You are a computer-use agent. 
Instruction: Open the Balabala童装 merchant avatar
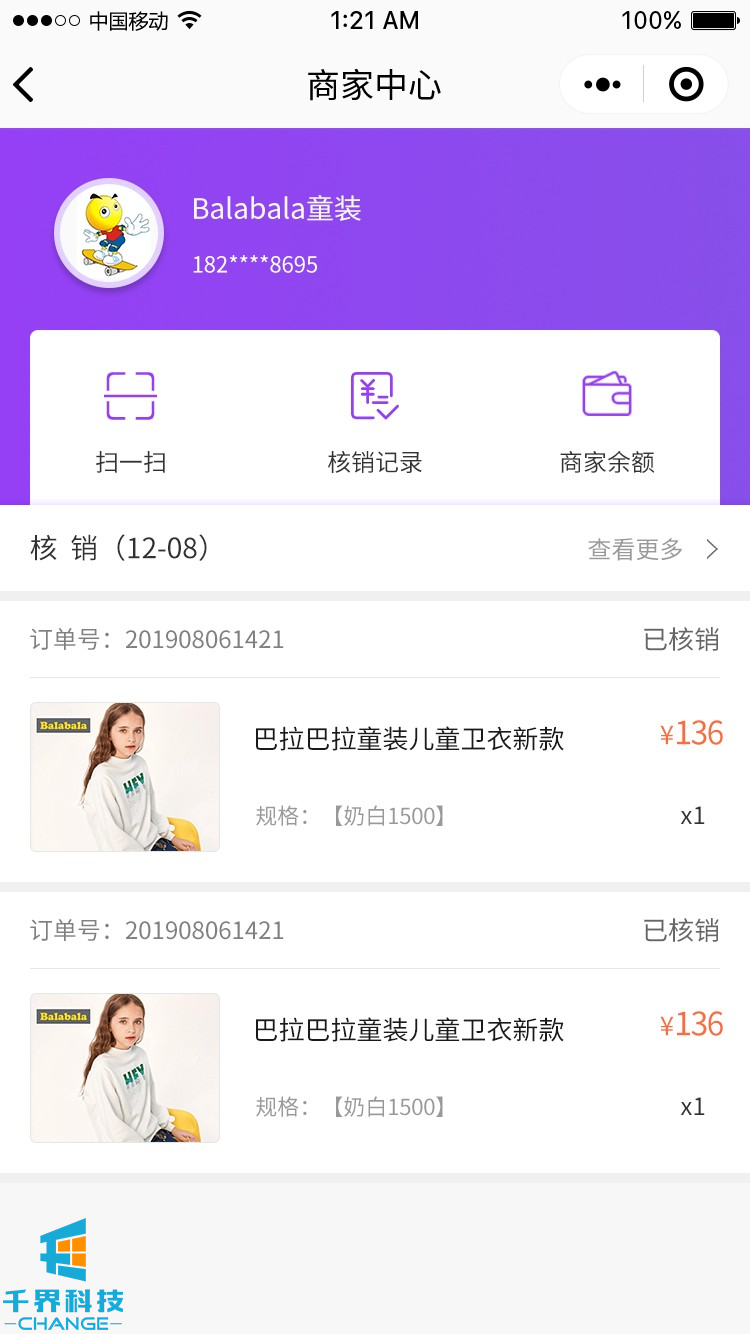pos(109,234)
